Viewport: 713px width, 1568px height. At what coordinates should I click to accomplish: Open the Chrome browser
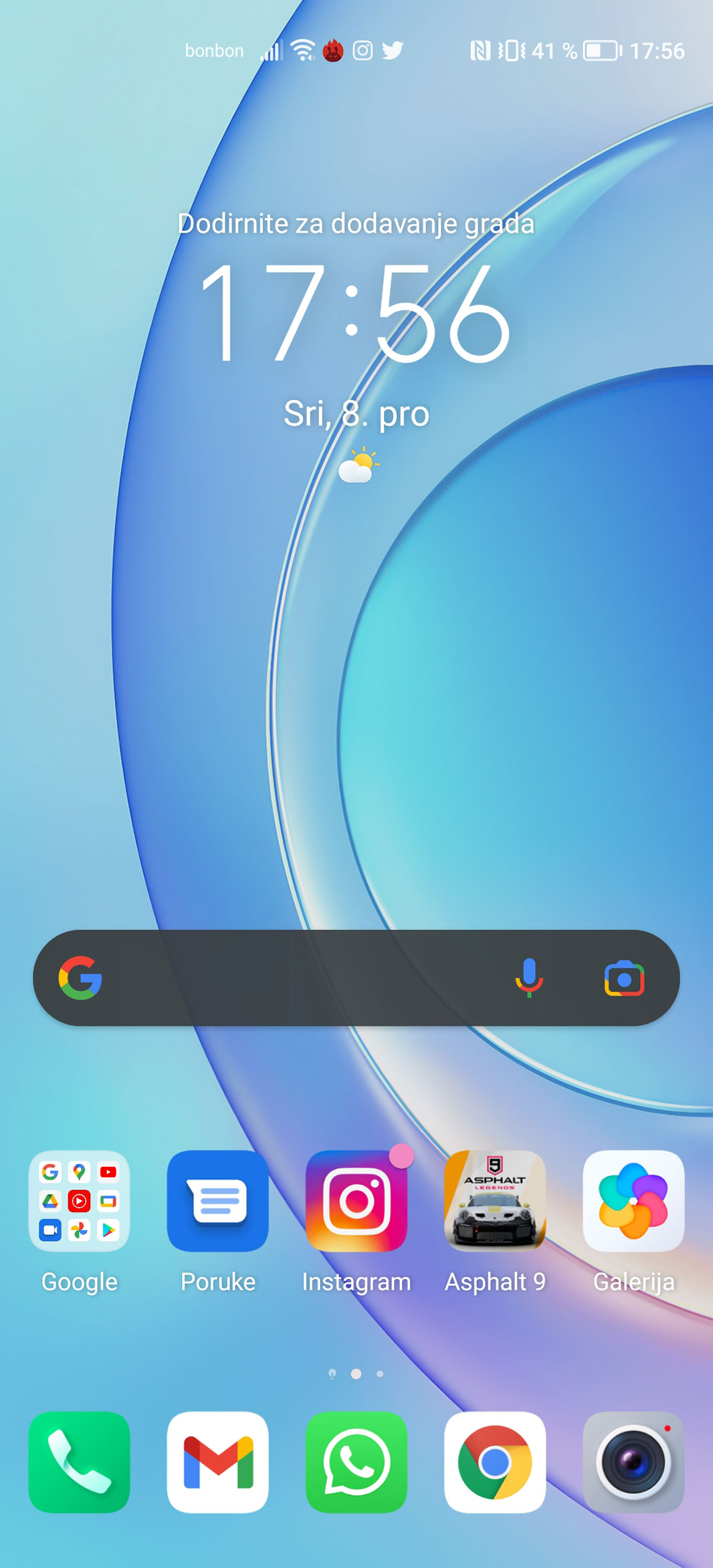(495, 1462)
